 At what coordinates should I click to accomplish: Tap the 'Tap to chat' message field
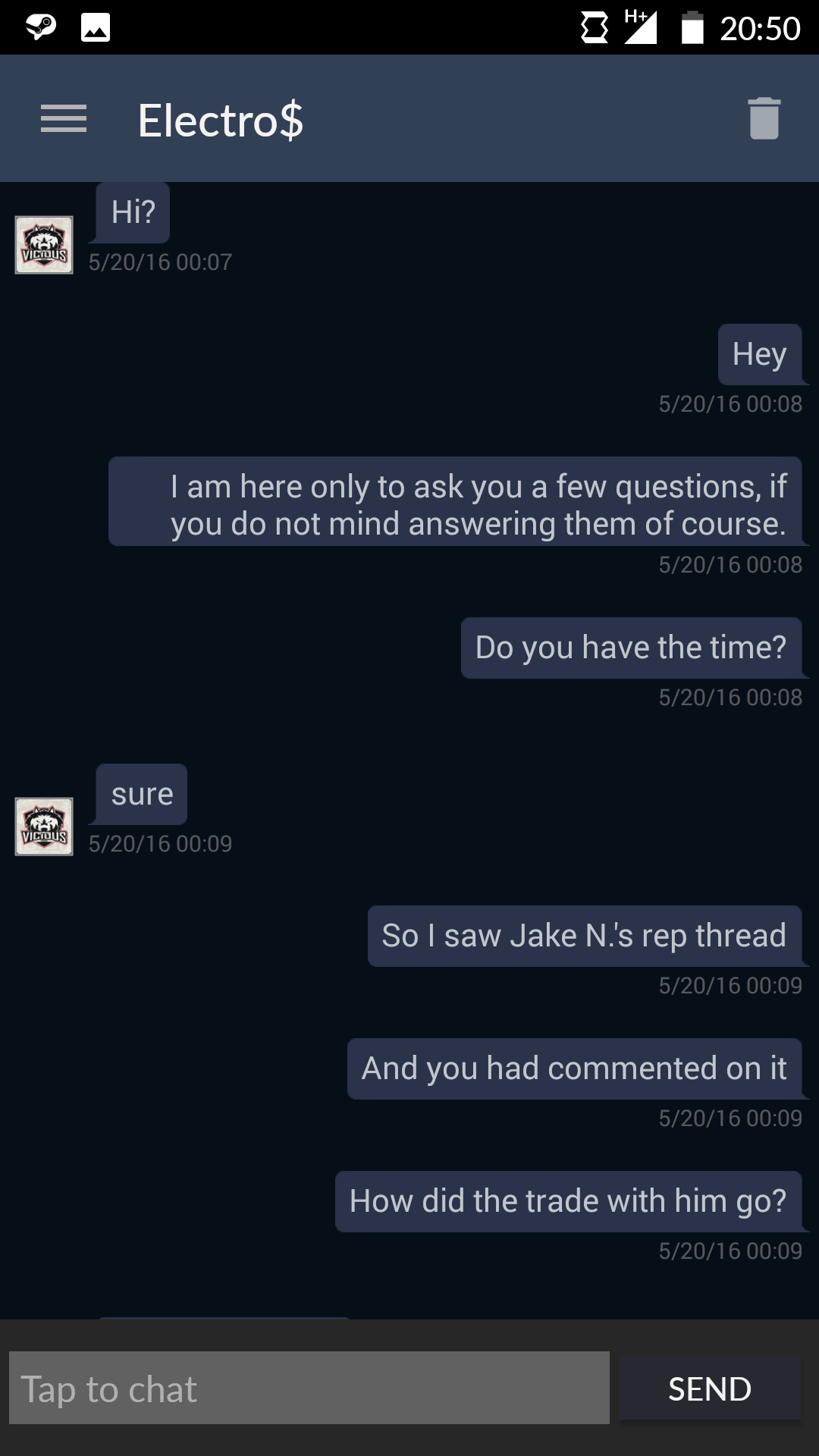click(309, 1388)
